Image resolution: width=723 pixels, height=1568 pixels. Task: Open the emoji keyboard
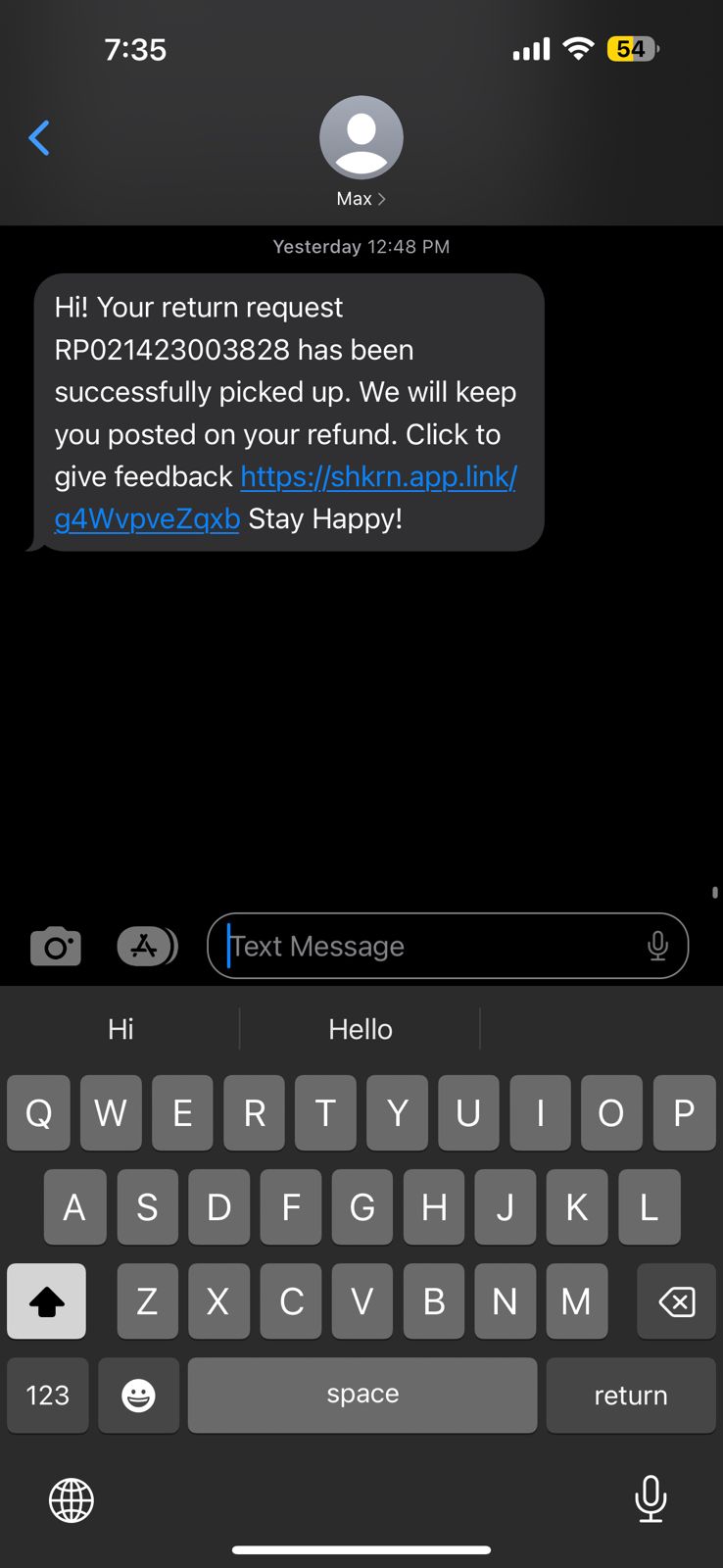point(138,1396)
